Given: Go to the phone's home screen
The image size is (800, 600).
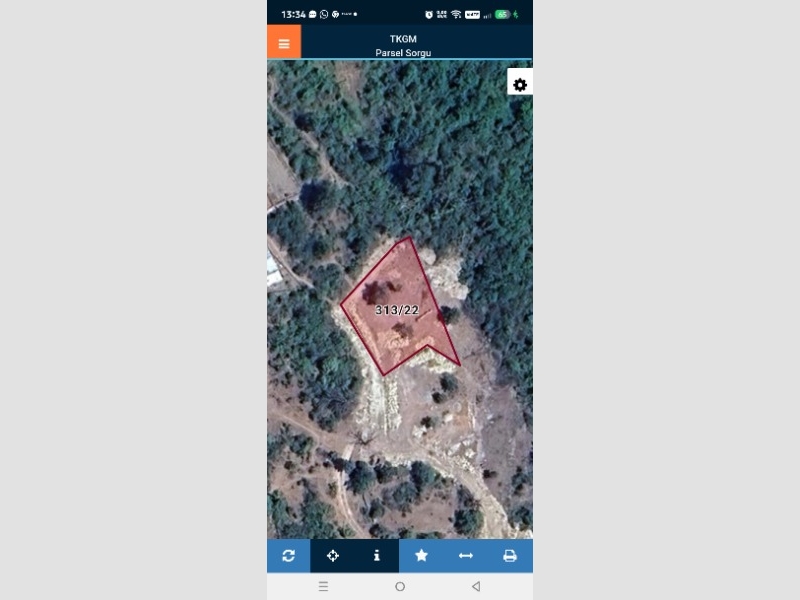Looking at the screenshot, I should 400,587.
